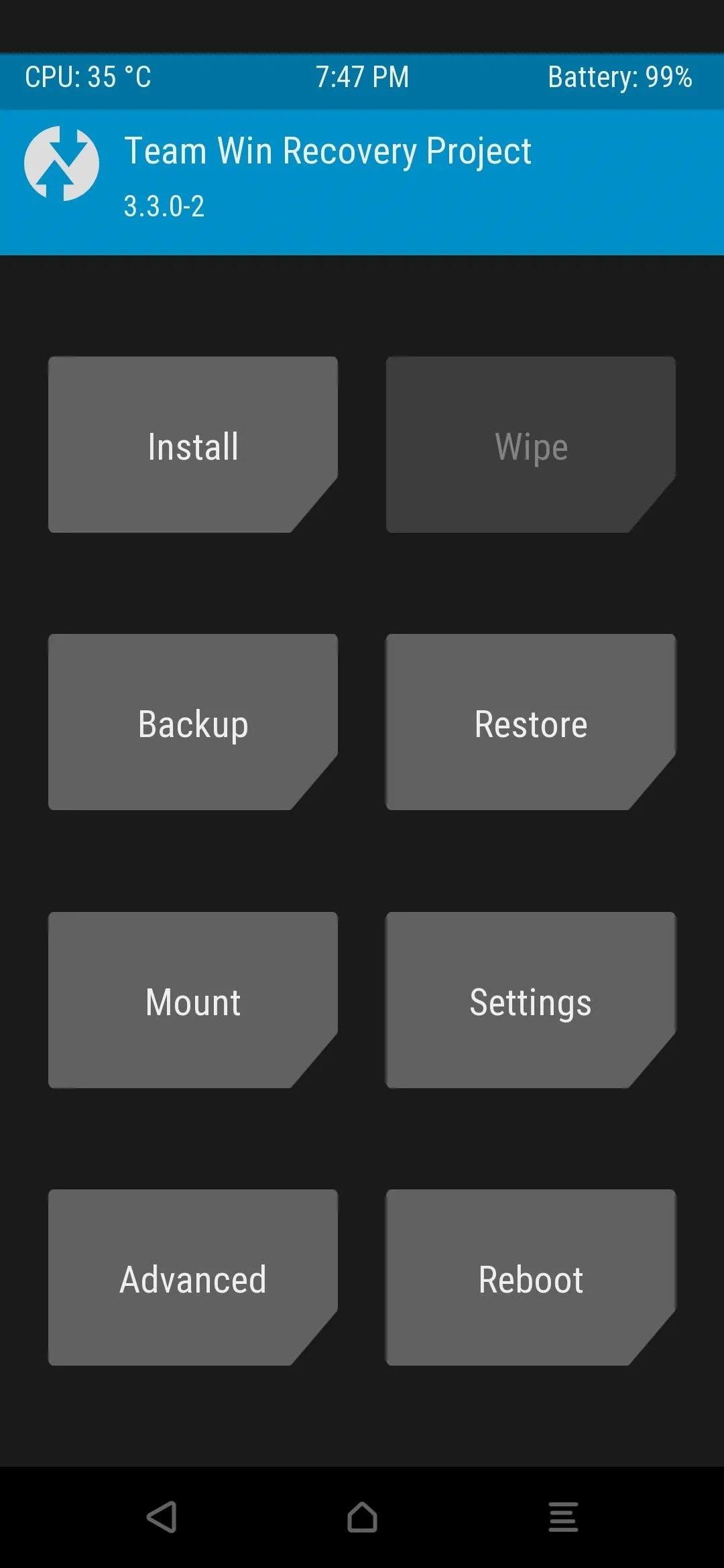Open the log console menu icon

[563, 1517]
